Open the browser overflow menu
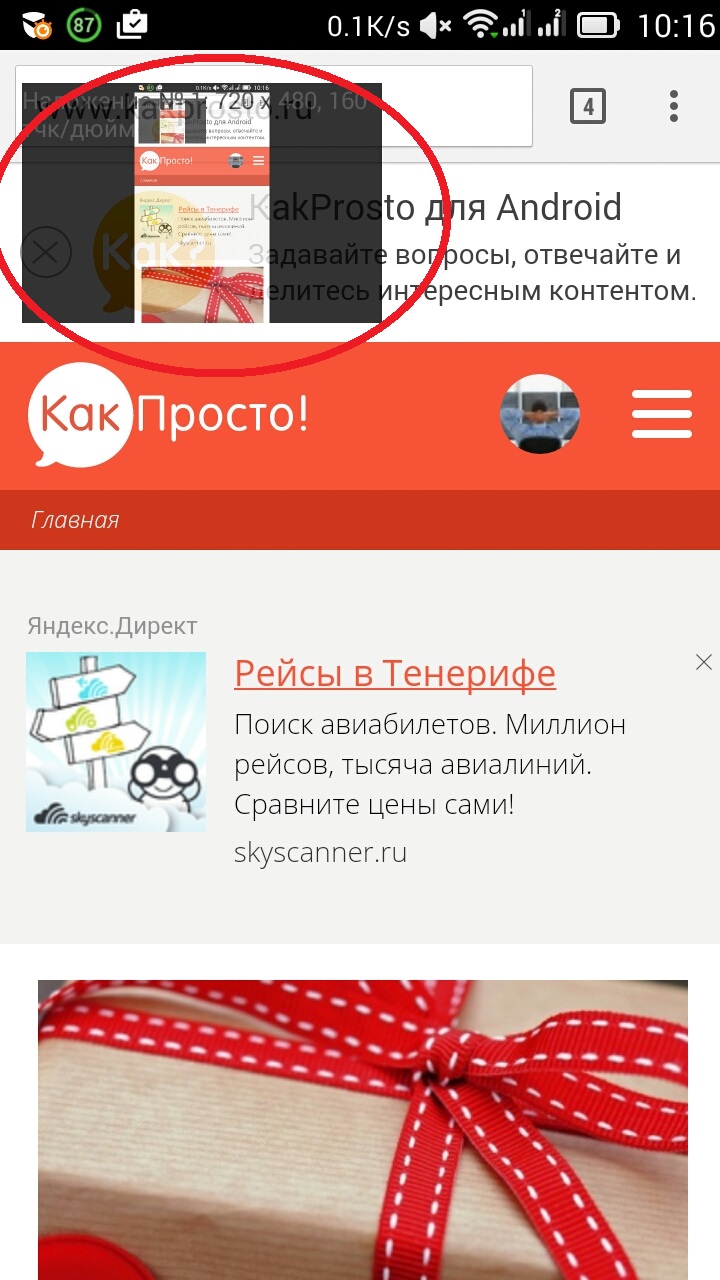720x1280 pixels. click(674, 106)
